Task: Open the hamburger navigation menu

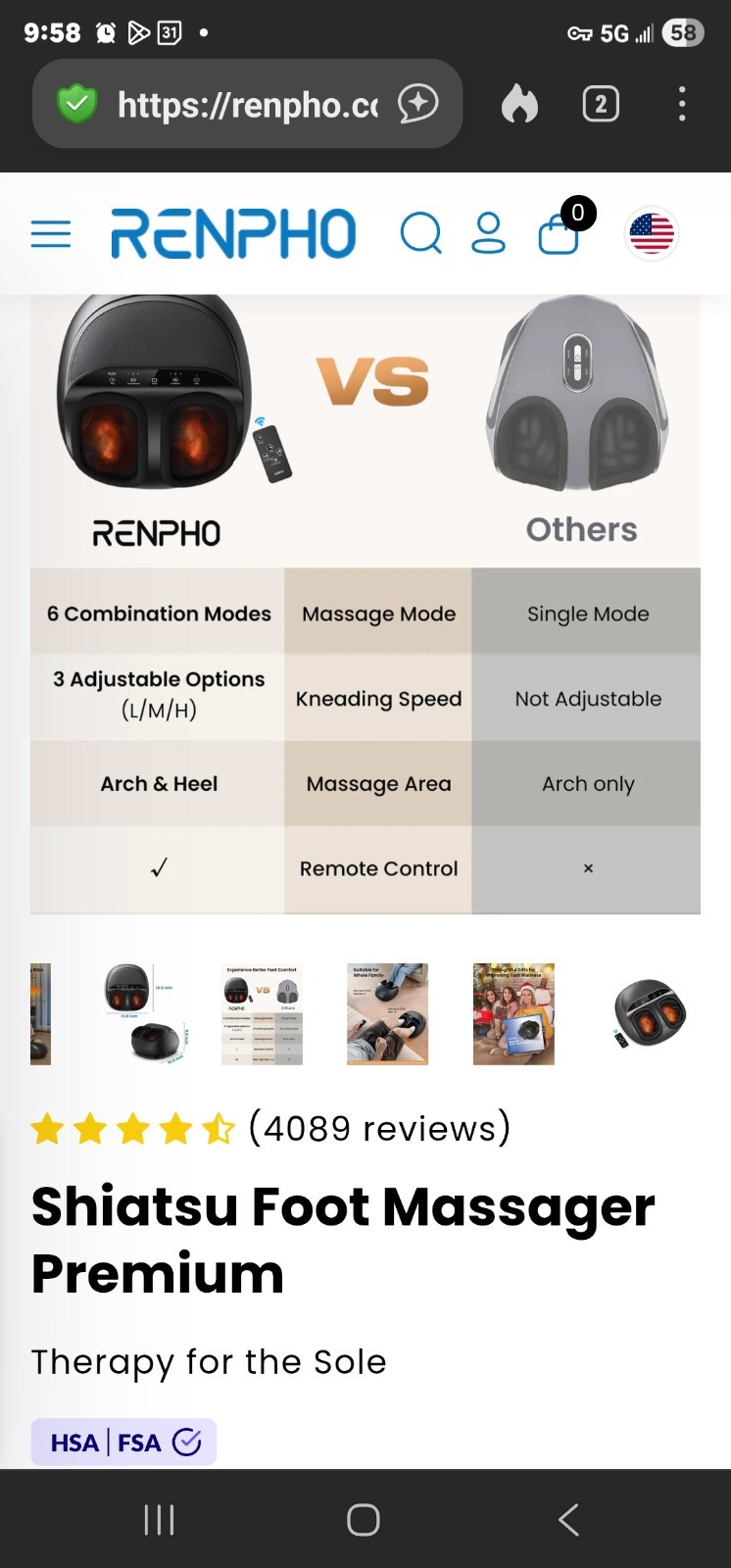Action: click(x=51, y=234)
